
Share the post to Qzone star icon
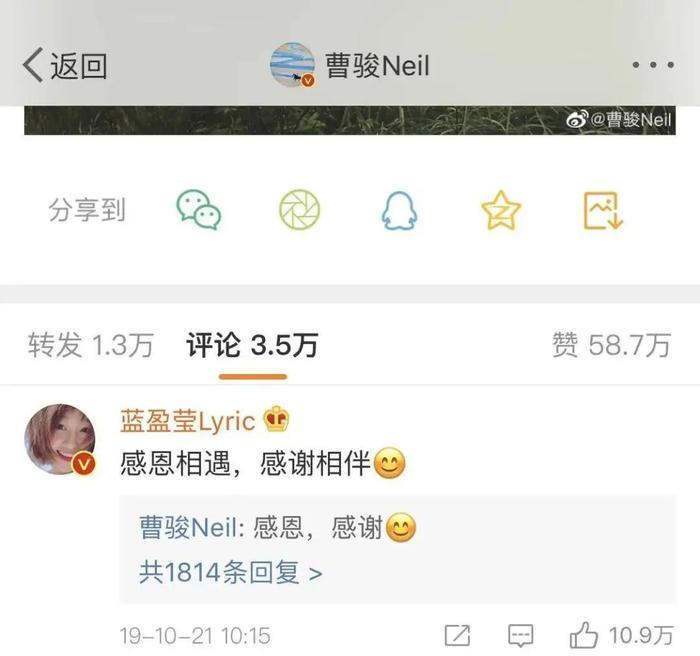(500, 210)
